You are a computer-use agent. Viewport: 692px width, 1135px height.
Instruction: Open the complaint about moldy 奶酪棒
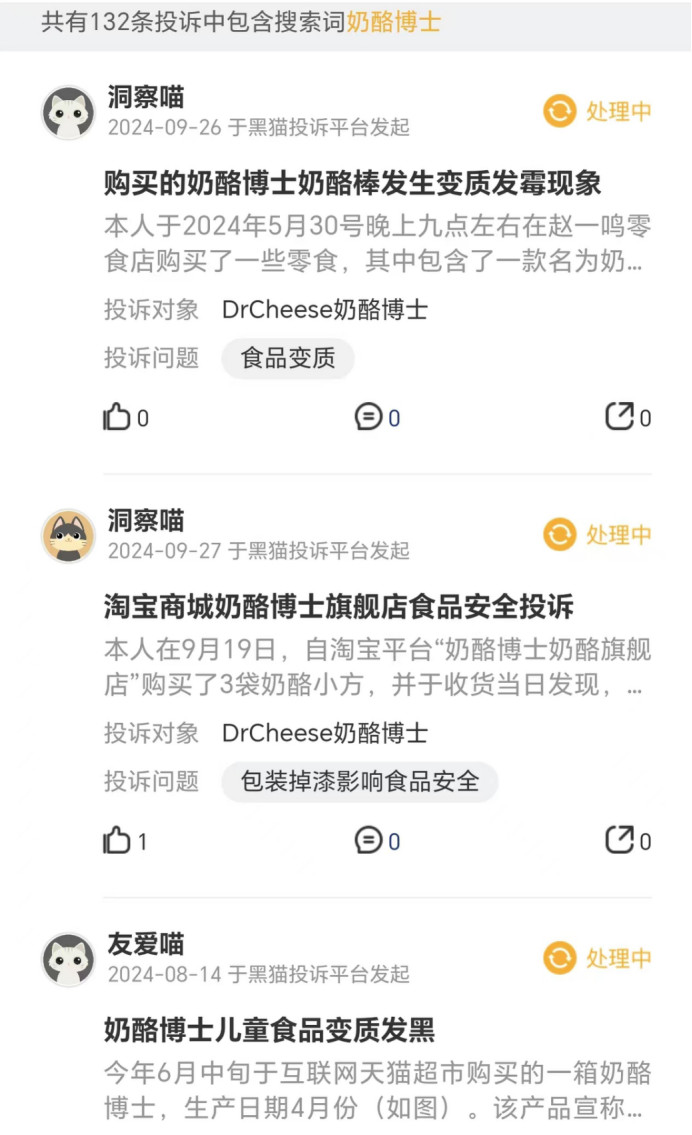coord(352,184)
